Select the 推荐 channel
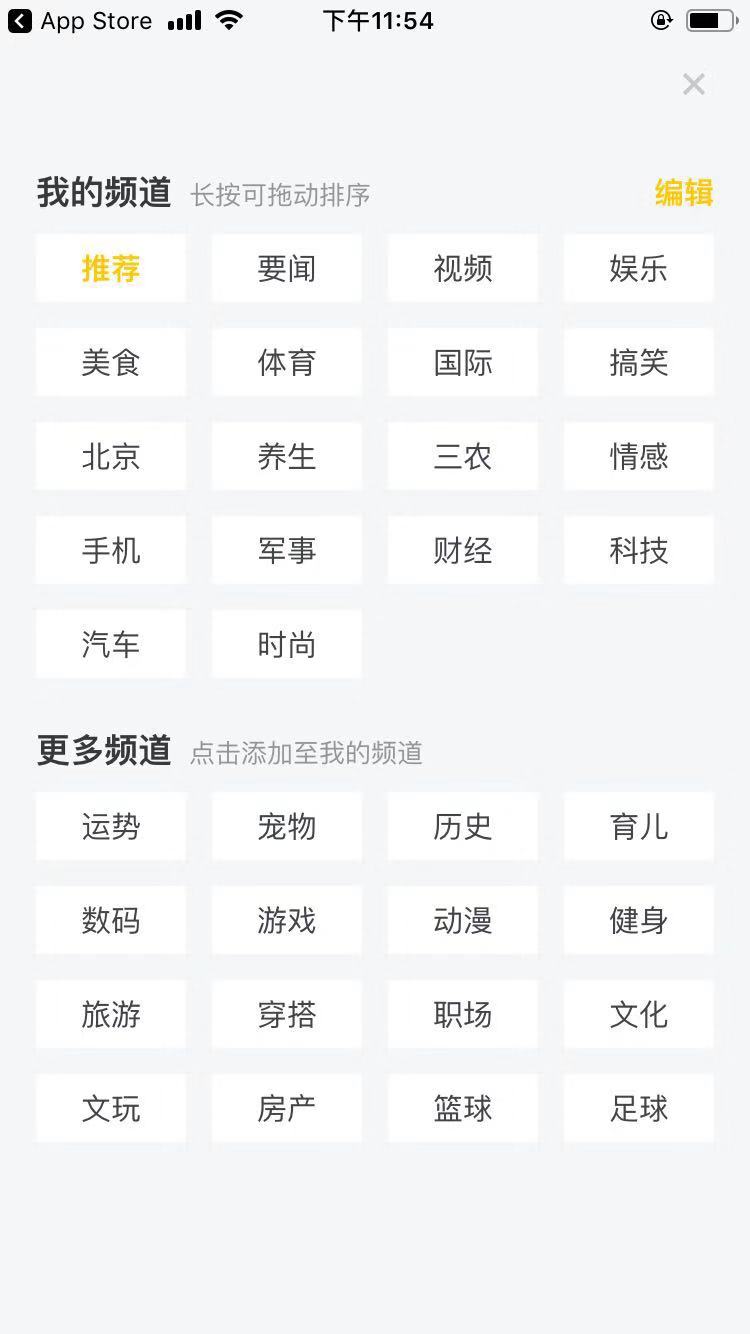Image resolution: width=750 pixels, height=1334 pixels. 110,267
